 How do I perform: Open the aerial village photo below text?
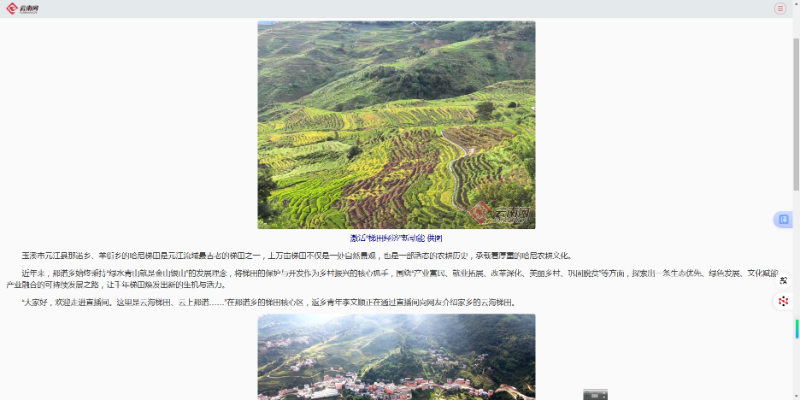point(396,356)
